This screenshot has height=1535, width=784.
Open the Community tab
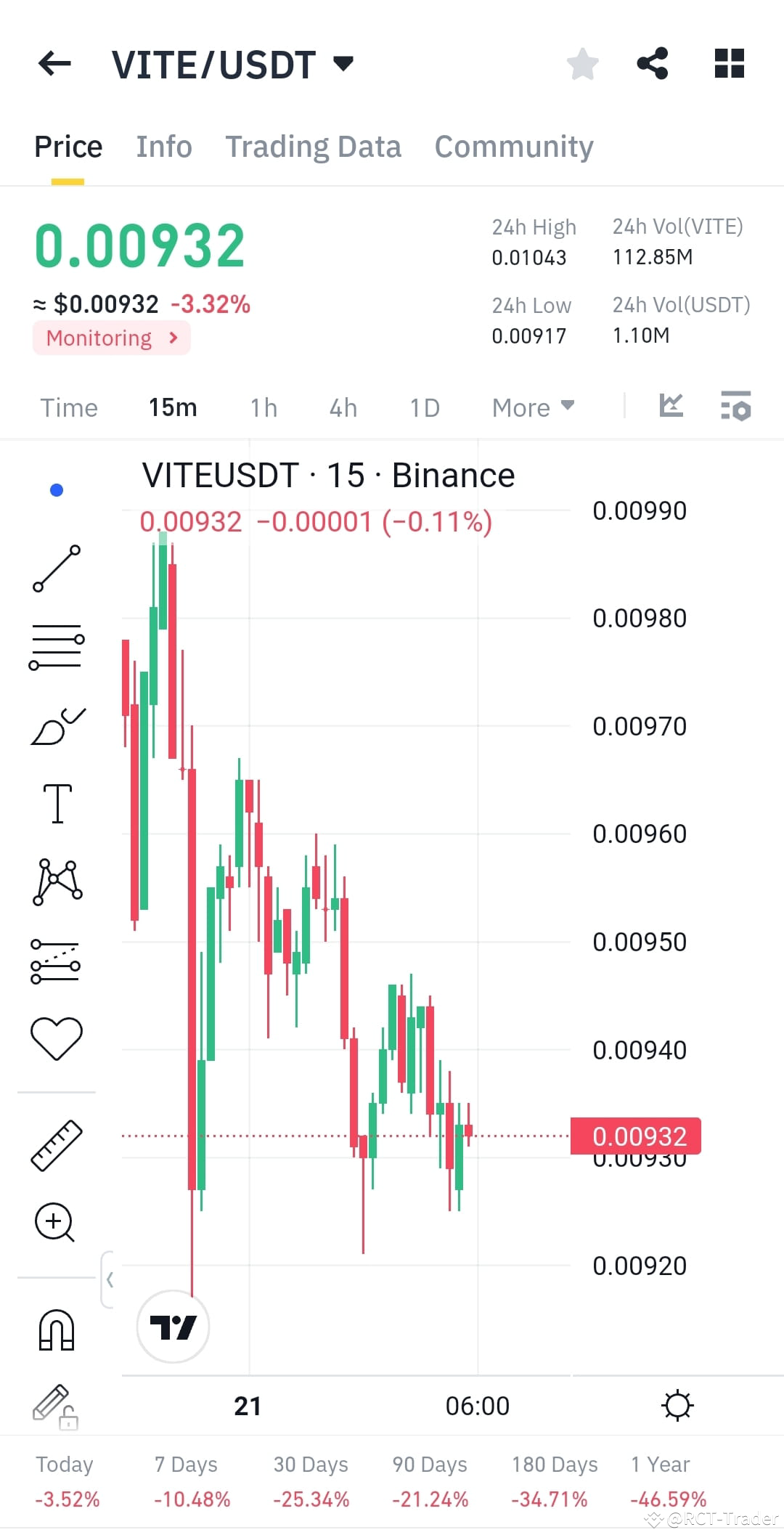tap(513, 147)
